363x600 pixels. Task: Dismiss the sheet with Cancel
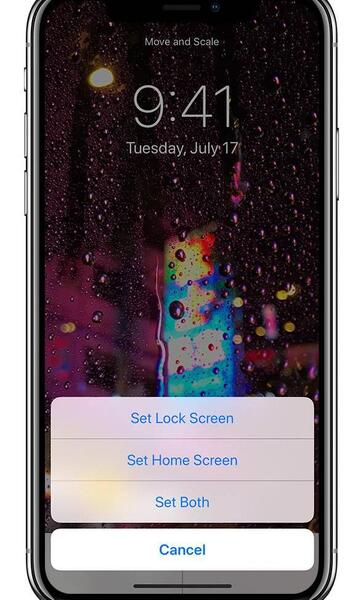click(182, 550)
